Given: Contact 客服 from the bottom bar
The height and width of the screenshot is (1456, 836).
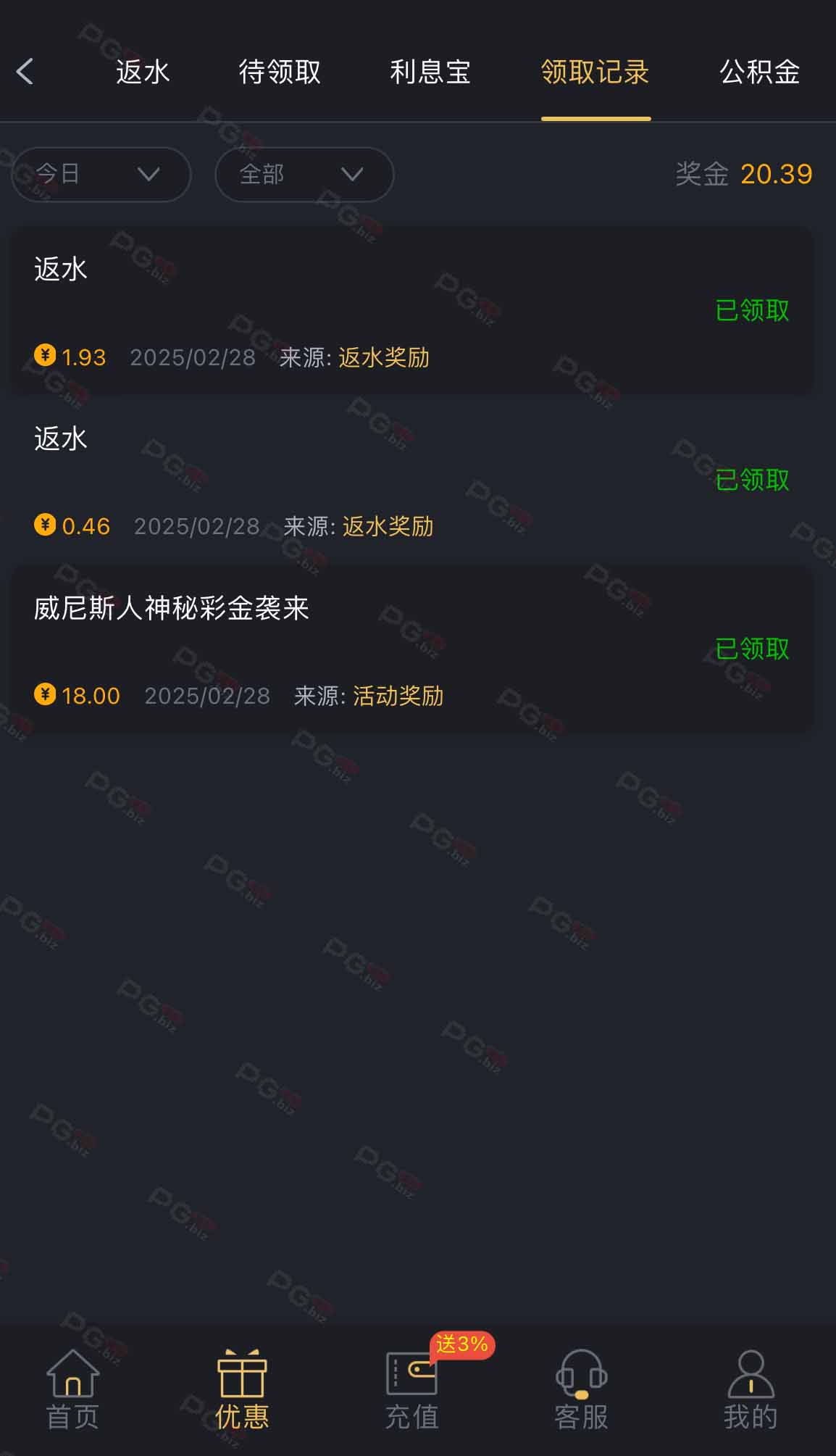Looking at the screenshot, I should tap(581, 1389).
